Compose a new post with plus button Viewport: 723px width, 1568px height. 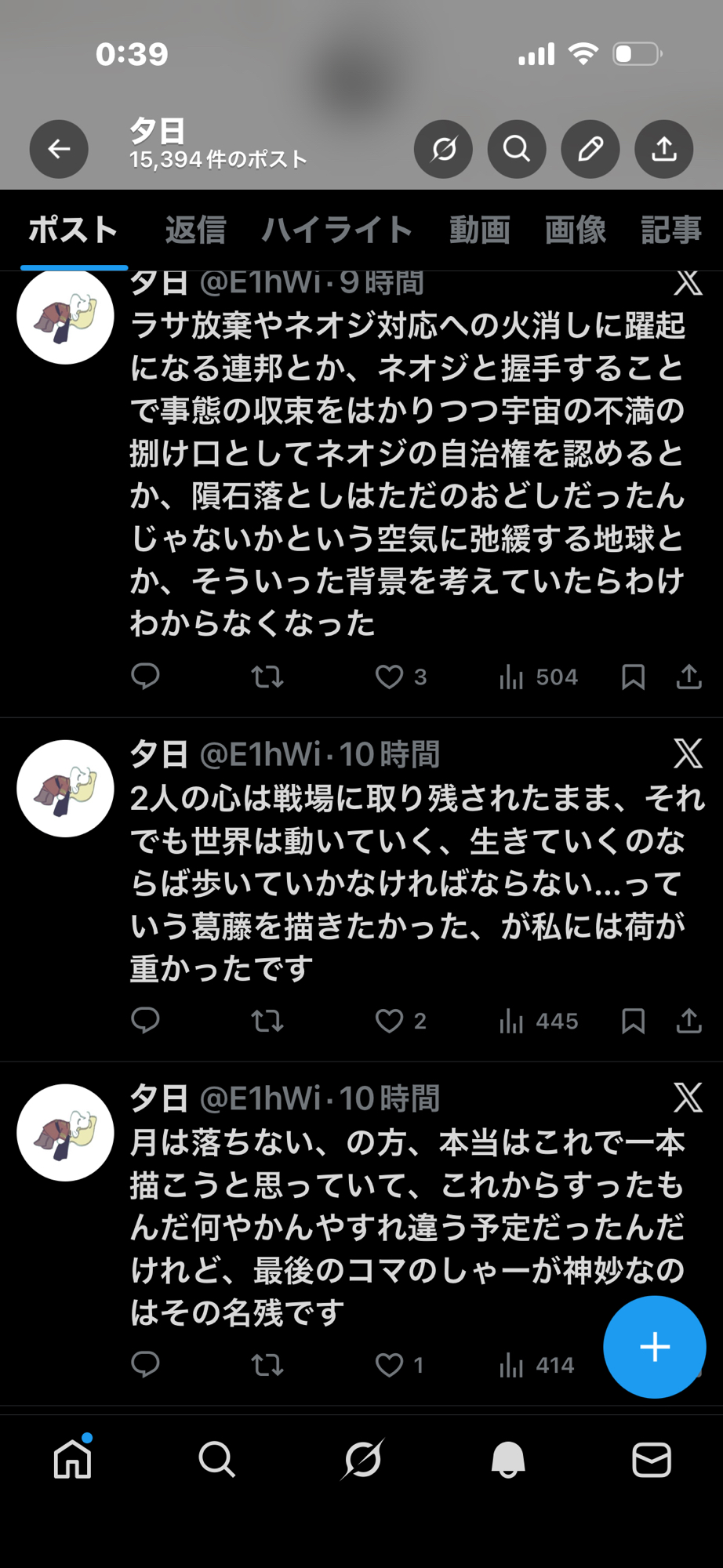click(654, 1347)
